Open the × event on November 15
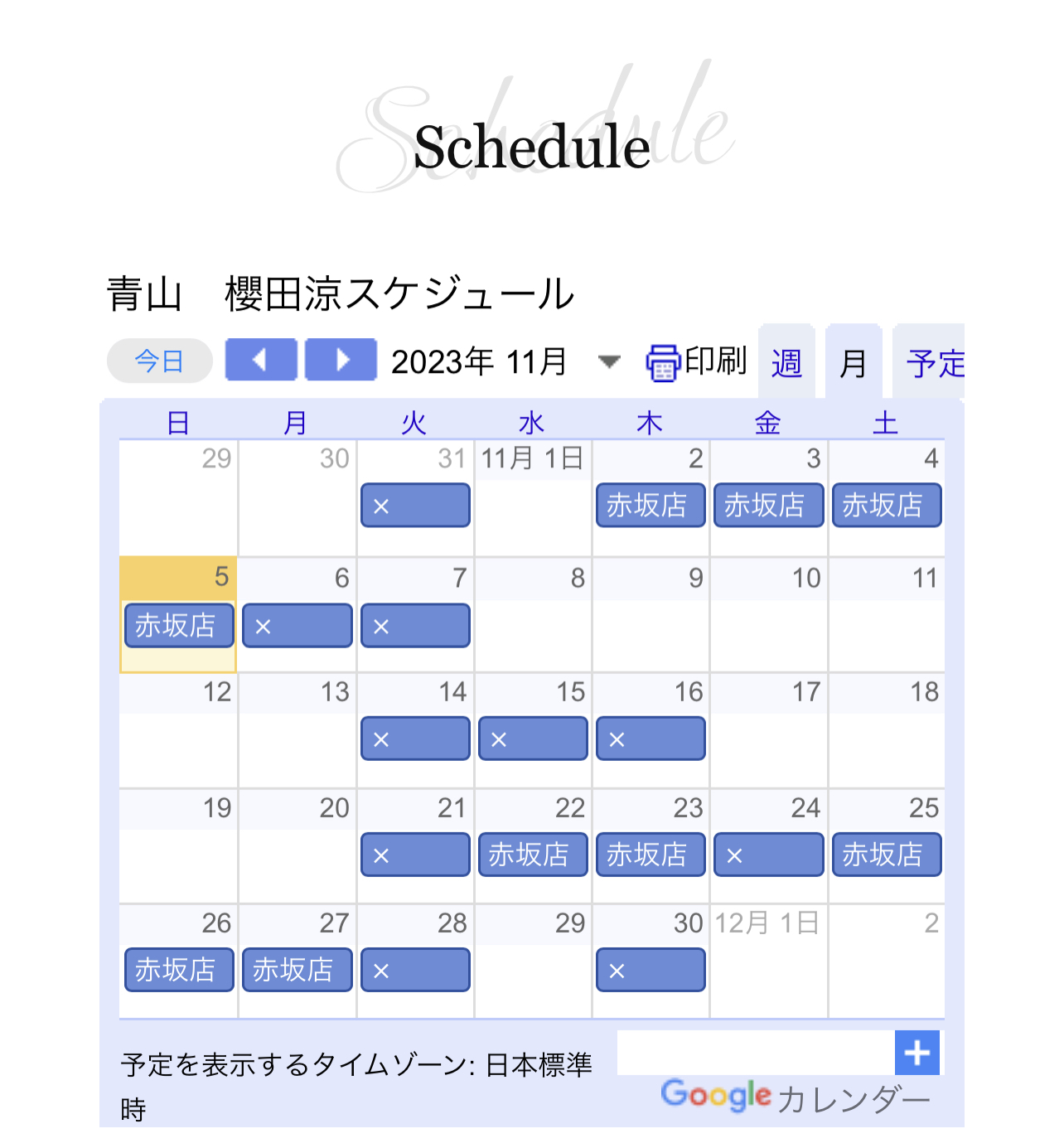Viewport: 1064px width, 1148px height. point(533,739)
